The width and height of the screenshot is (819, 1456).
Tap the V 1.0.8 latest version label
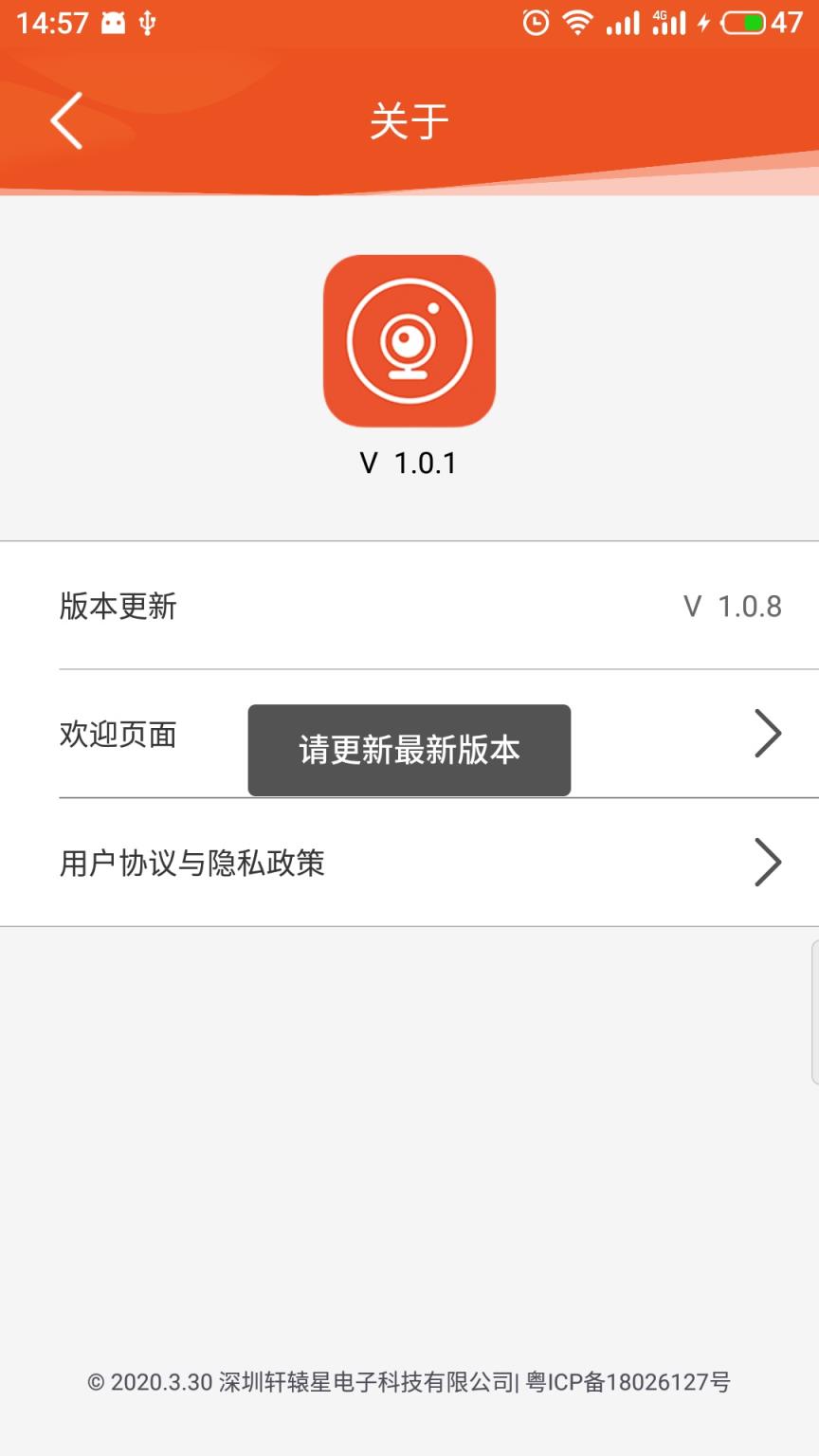(x=731, y=607)
